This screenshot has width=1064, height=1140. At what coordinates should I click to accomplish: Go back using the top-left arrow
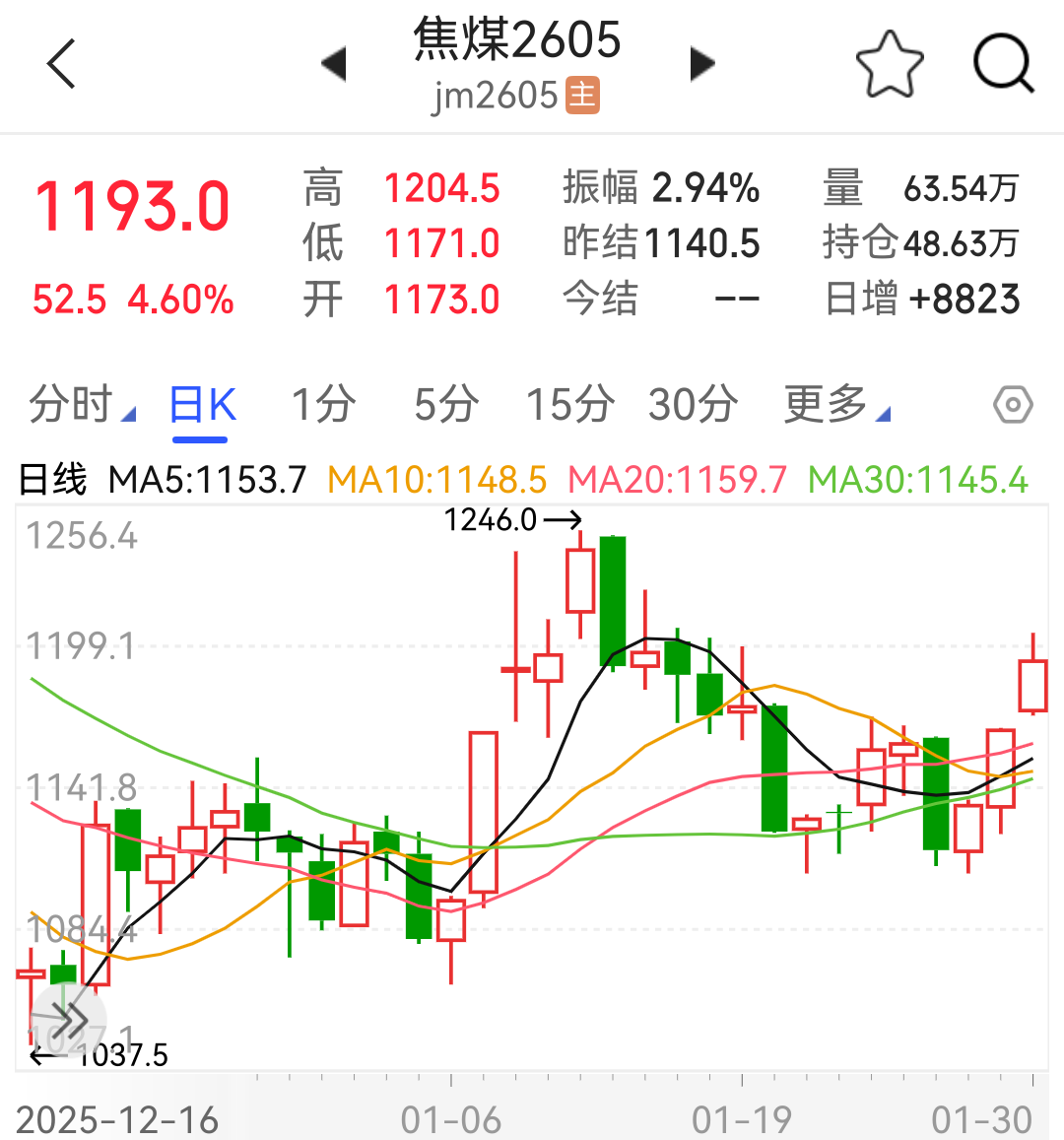(61, 65)
